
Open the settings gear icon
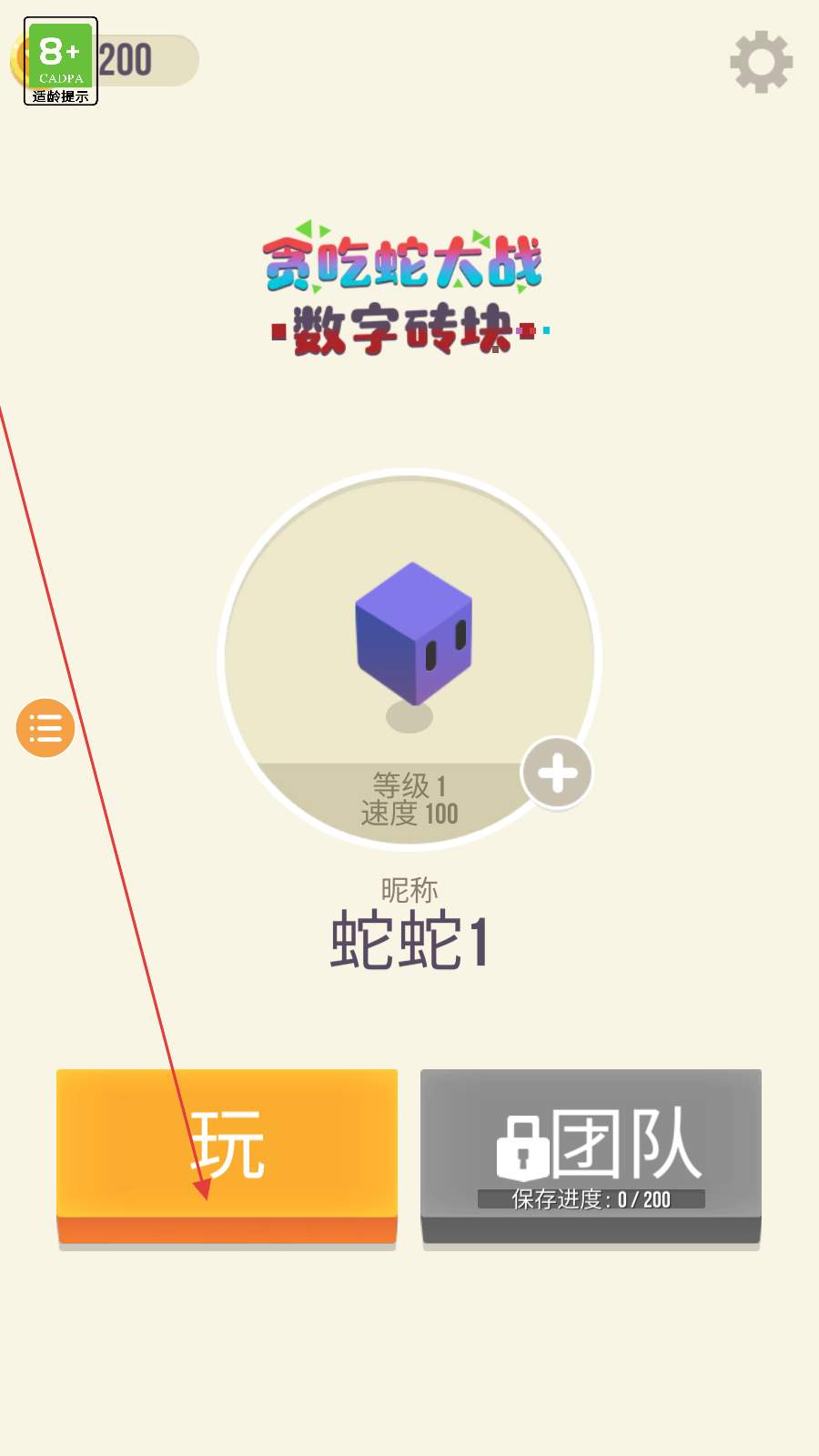pos(762,62)
